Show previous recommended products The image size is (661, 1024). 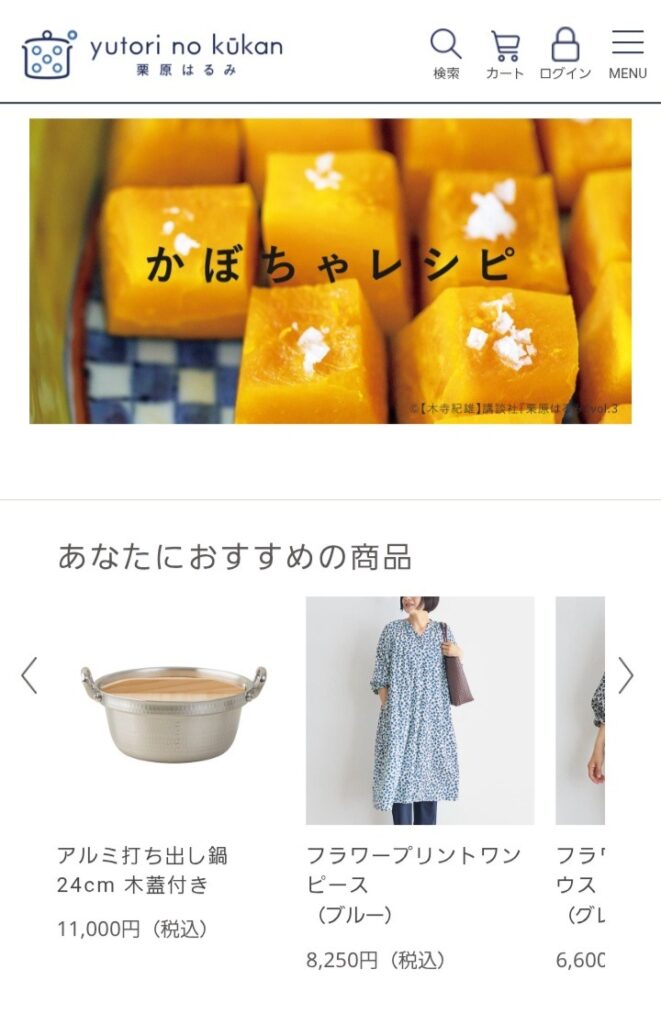[29, 676]
